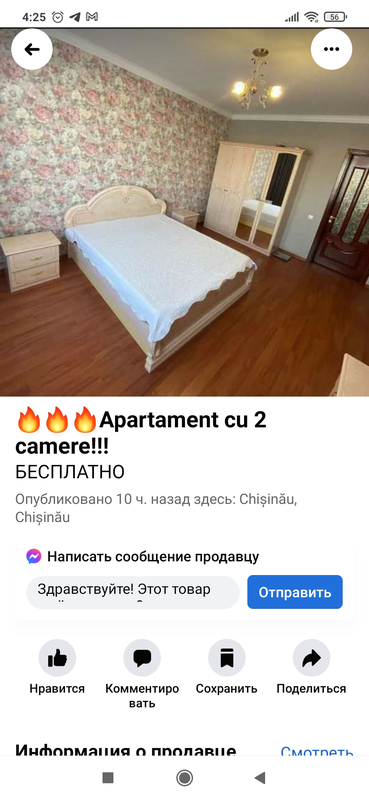369x800 pixels.
Task: Open the Смотреть link for seller info
Action: pyautogui.click(x=317, y=752)
